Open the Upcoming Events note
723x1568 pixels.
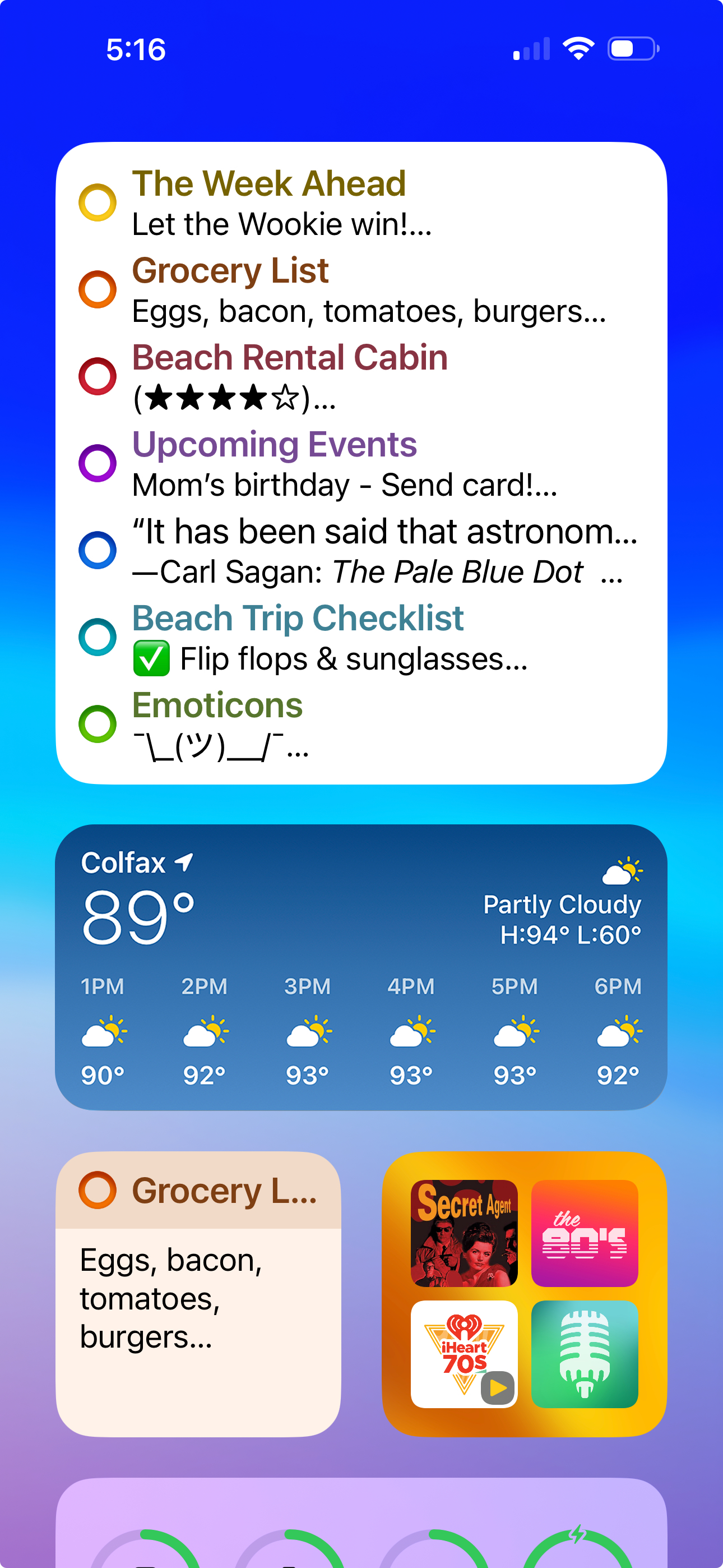click(x=361, y=464)
